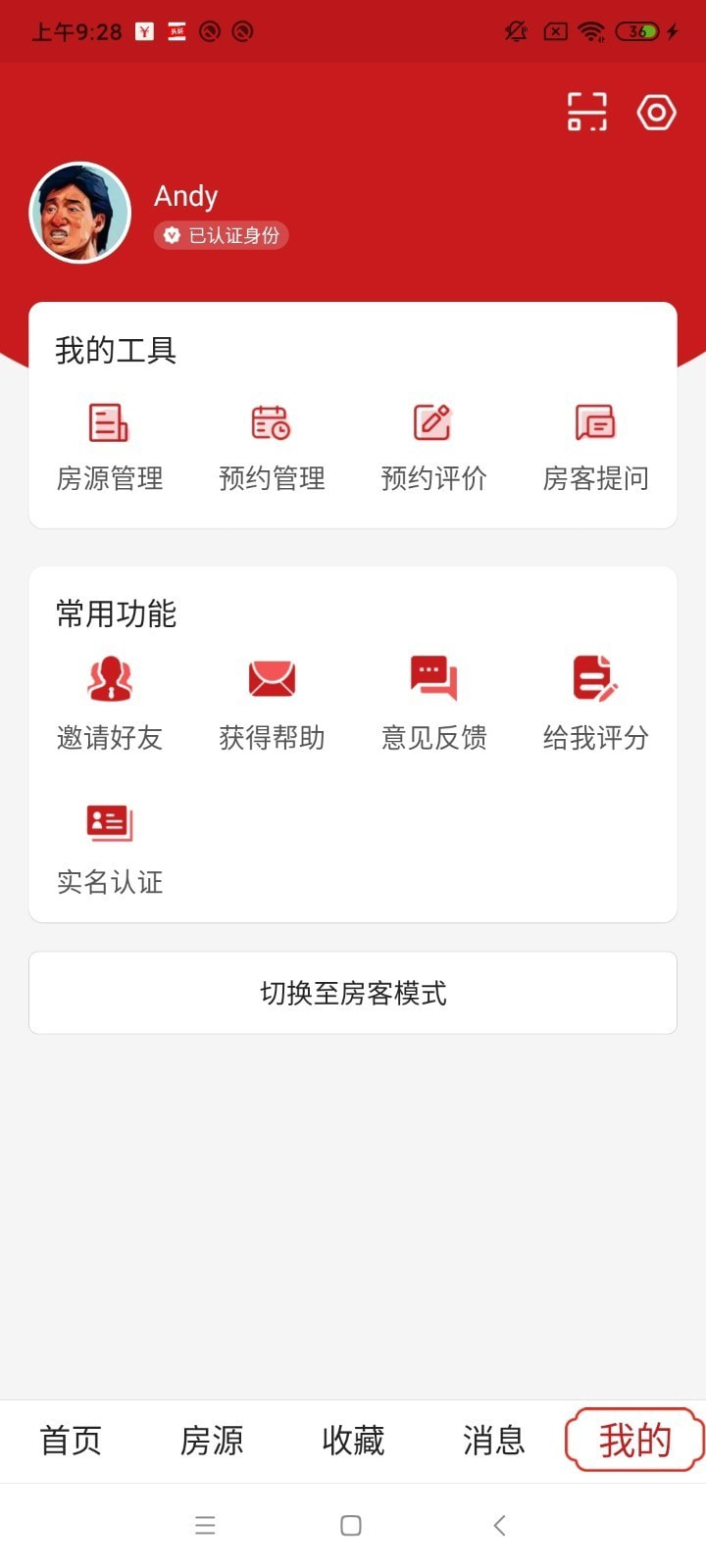Tap 切换至房客模式 to switch to tenant mode
The image size is (706, 1568).
(x=353, y=993)
